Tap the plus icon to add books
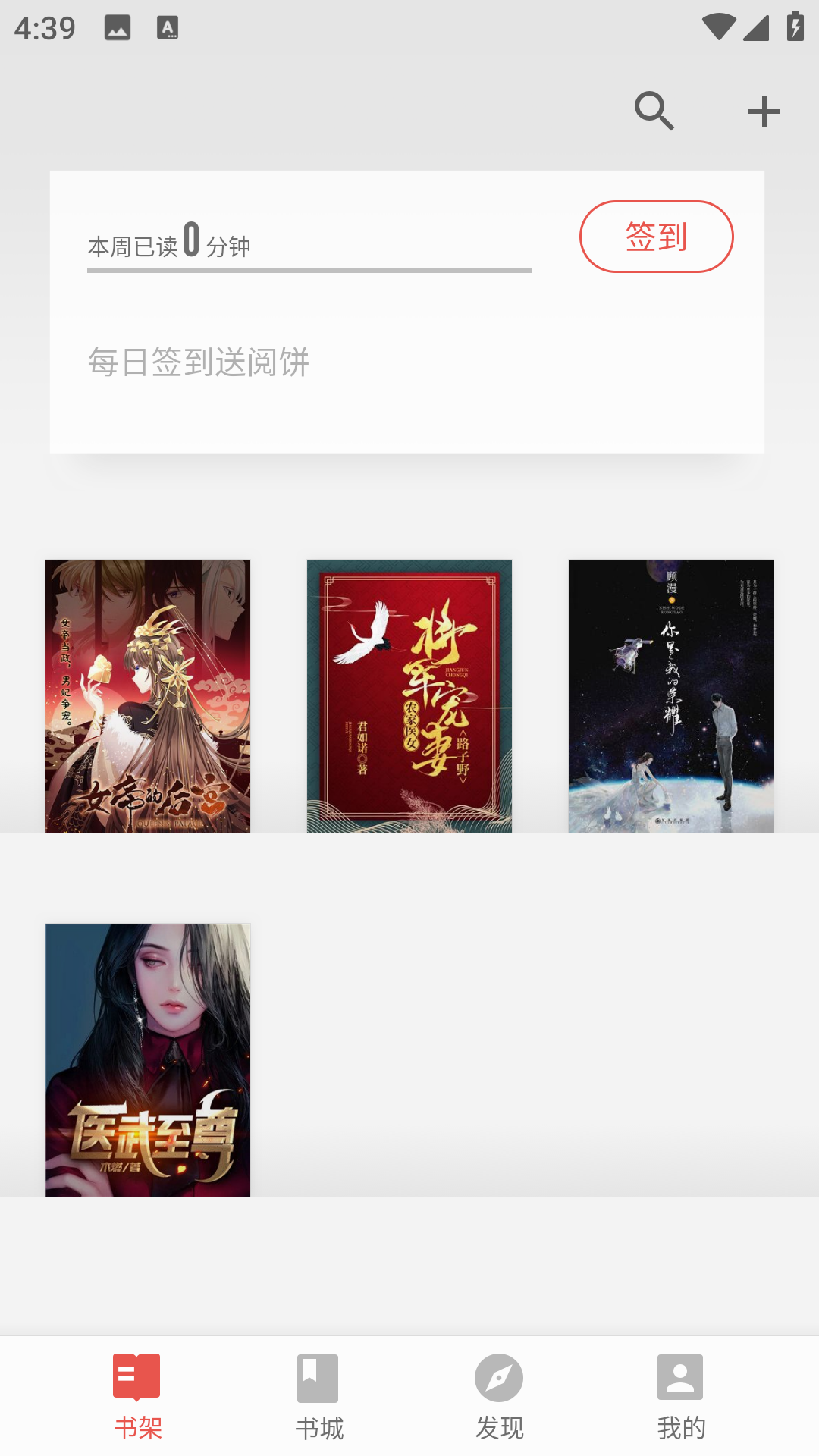819x1456 pixels. tap(764, 111)
